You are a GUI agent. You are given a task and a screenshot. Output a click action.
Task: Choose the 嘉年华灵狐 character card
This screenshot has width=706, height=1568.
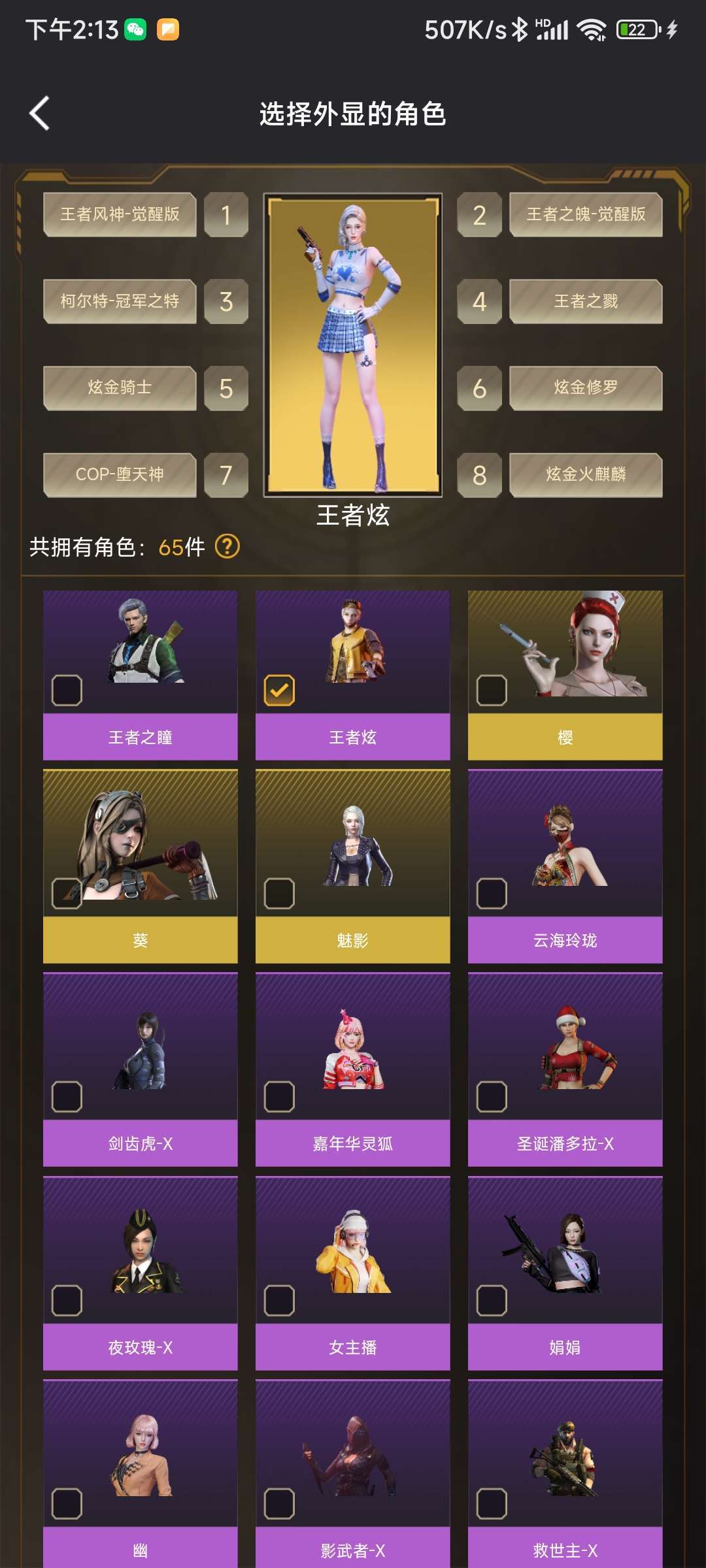point(352,1069)
